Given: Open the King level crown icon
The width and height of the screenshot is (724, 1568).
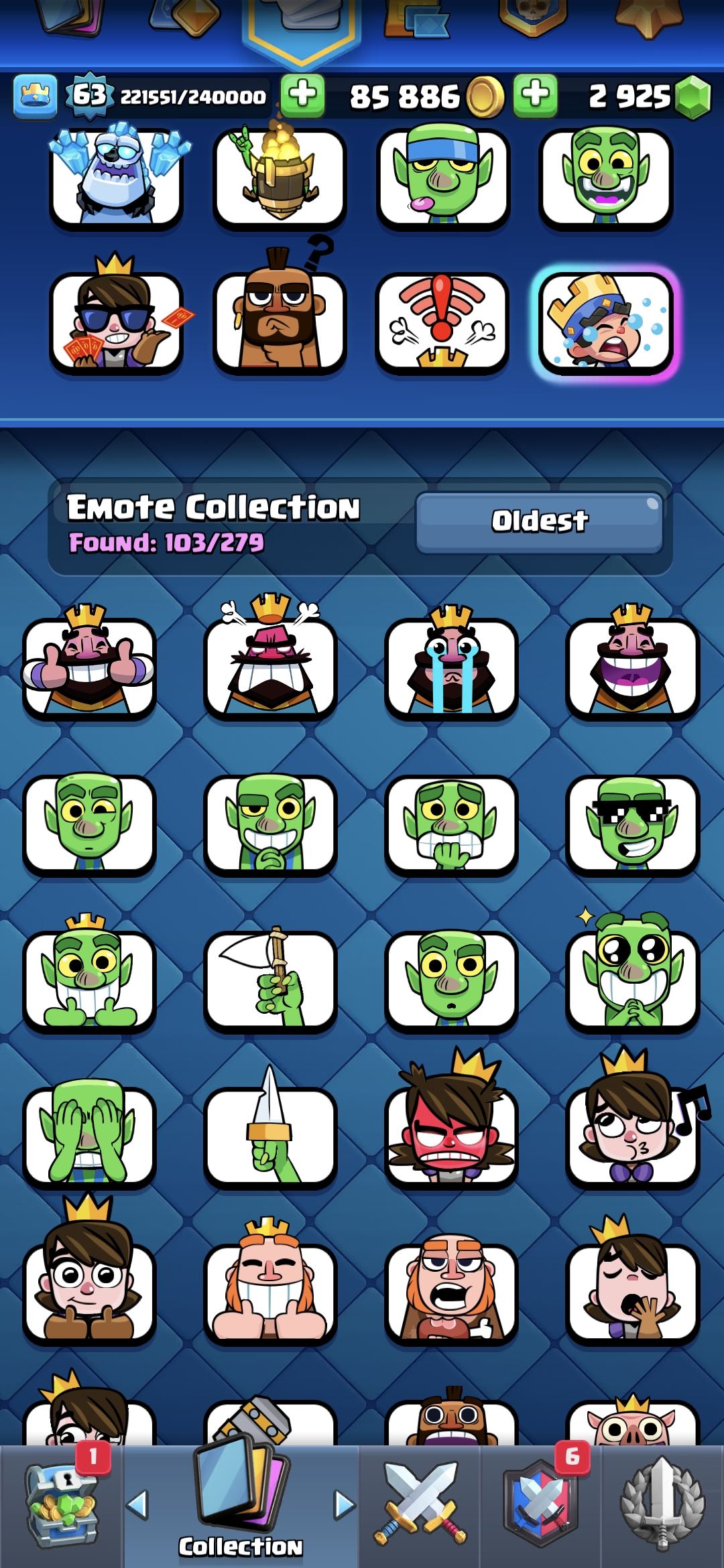Looking at the screenshot, I should [x=35, y=96].
